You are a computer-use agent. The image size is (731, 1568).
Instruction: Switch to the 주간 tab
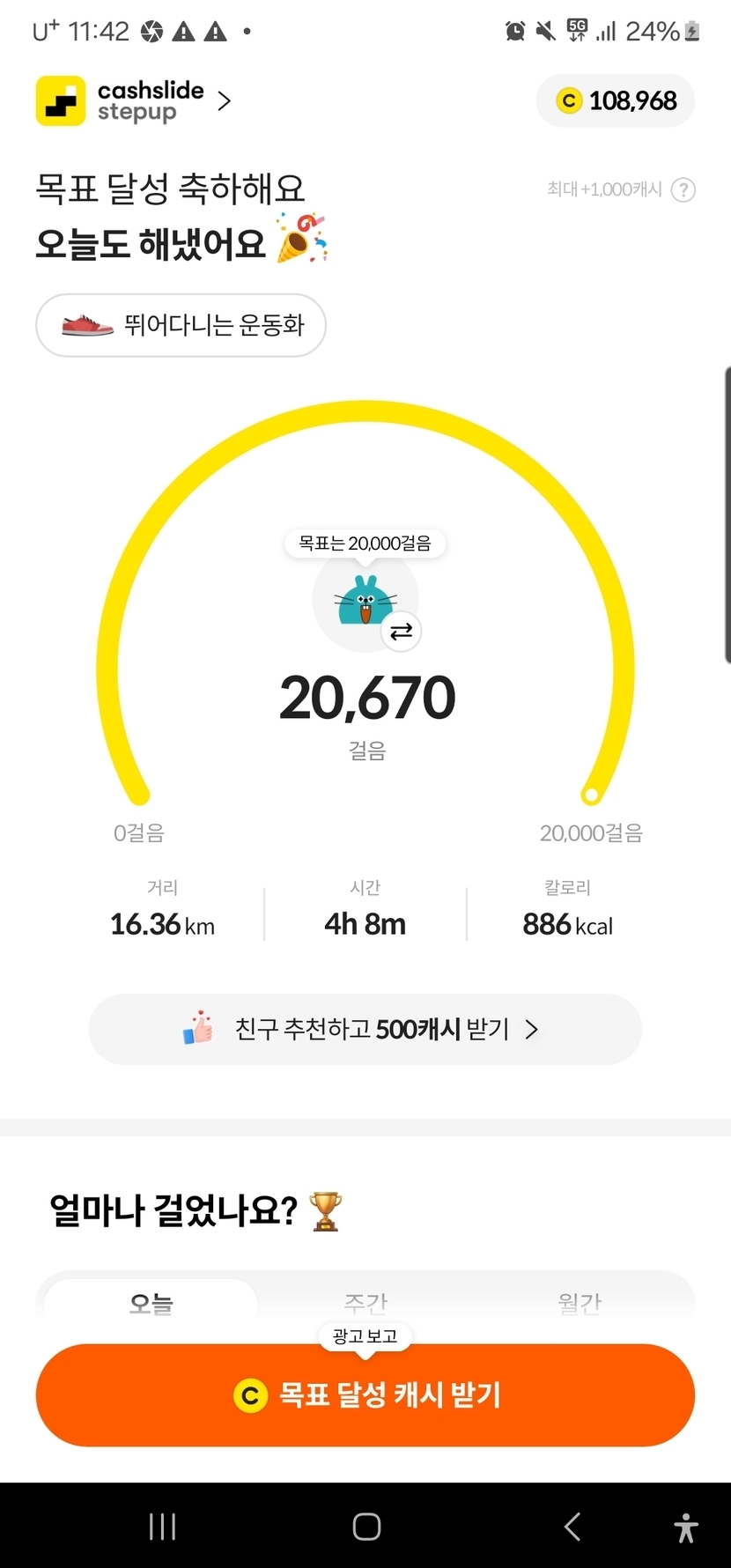click(365, 1302)
